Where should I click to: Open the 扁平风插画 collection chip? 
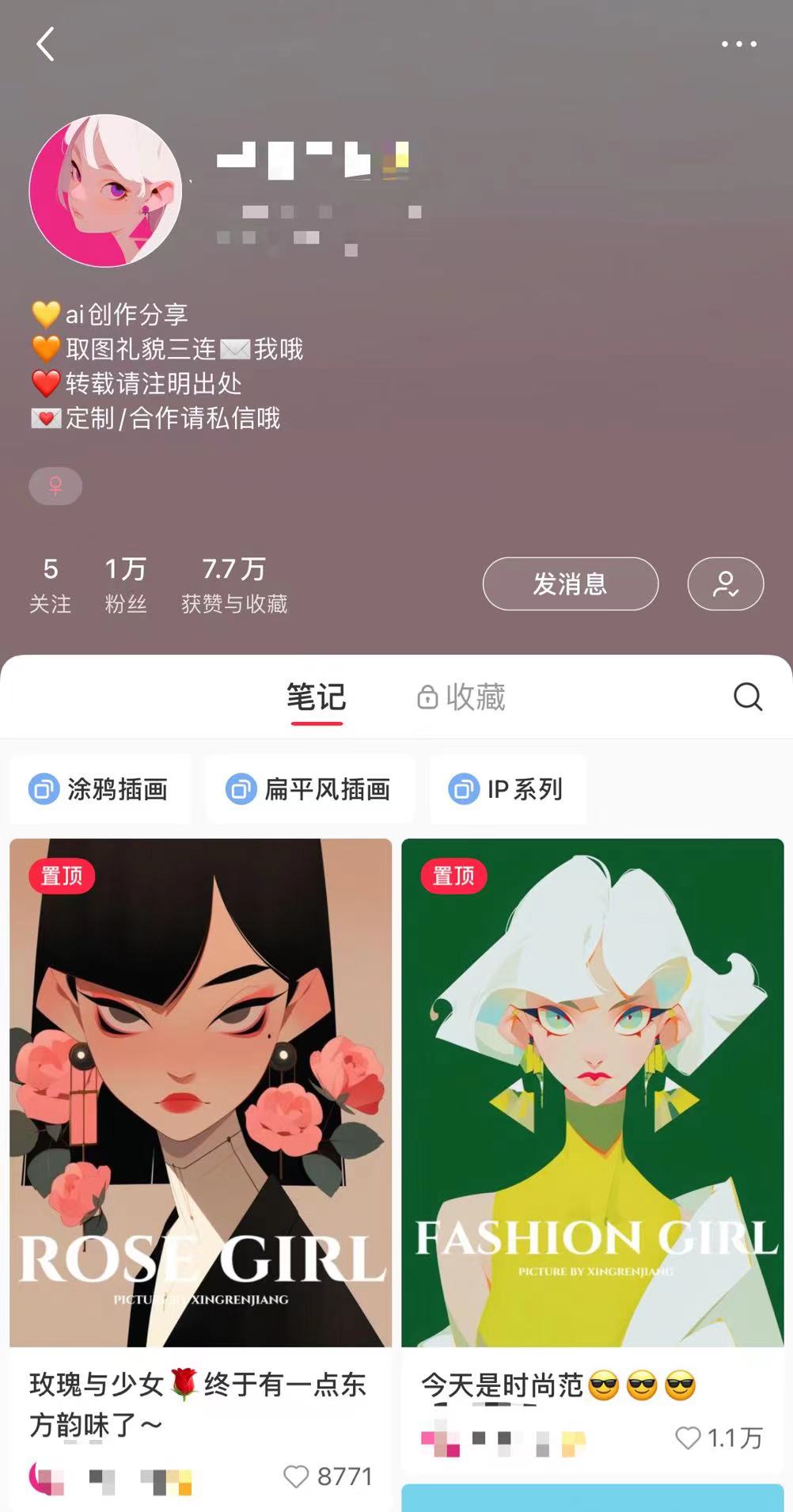309,789
